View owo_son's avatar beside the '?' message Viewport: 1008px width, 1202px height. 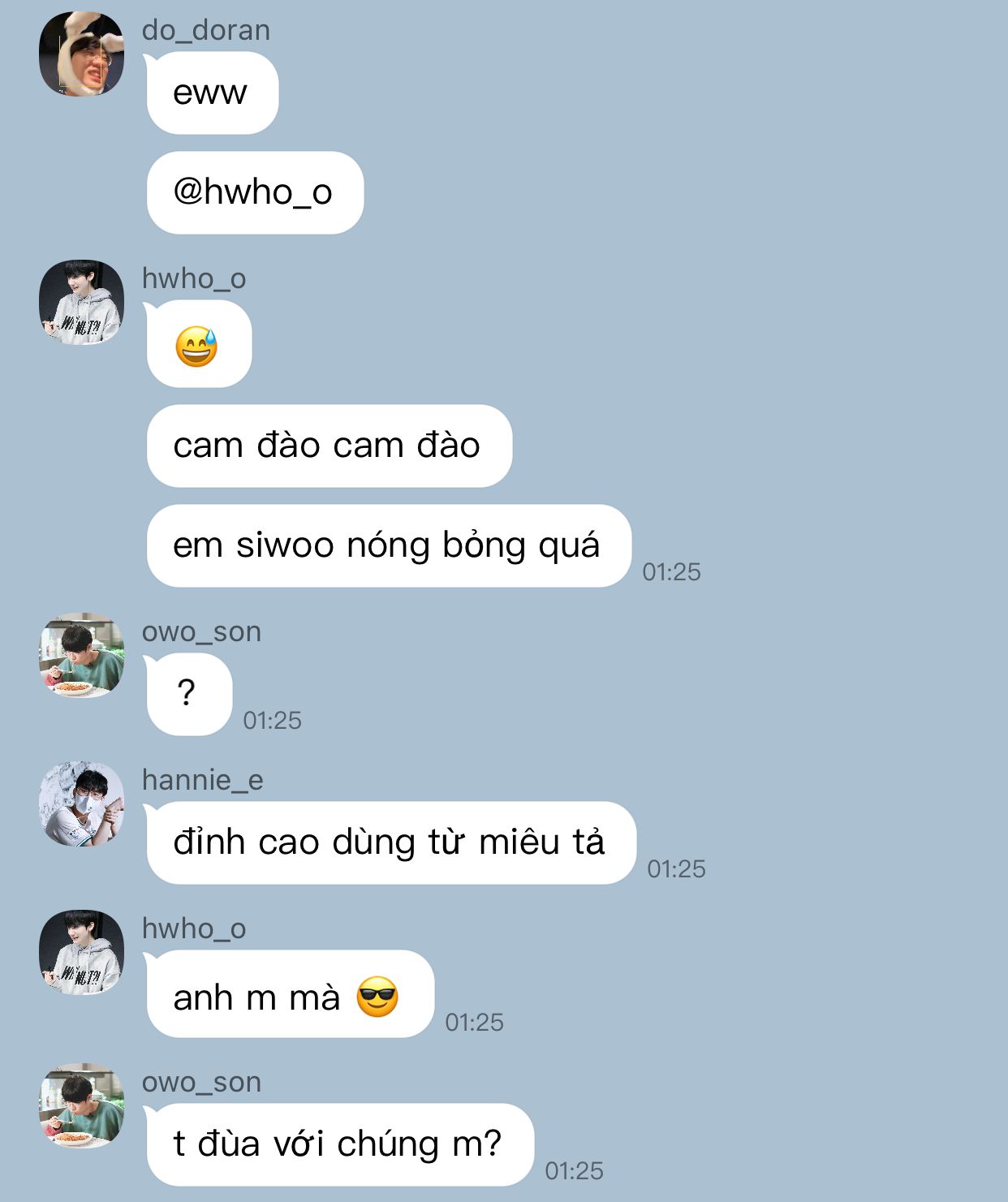(81, 655)
